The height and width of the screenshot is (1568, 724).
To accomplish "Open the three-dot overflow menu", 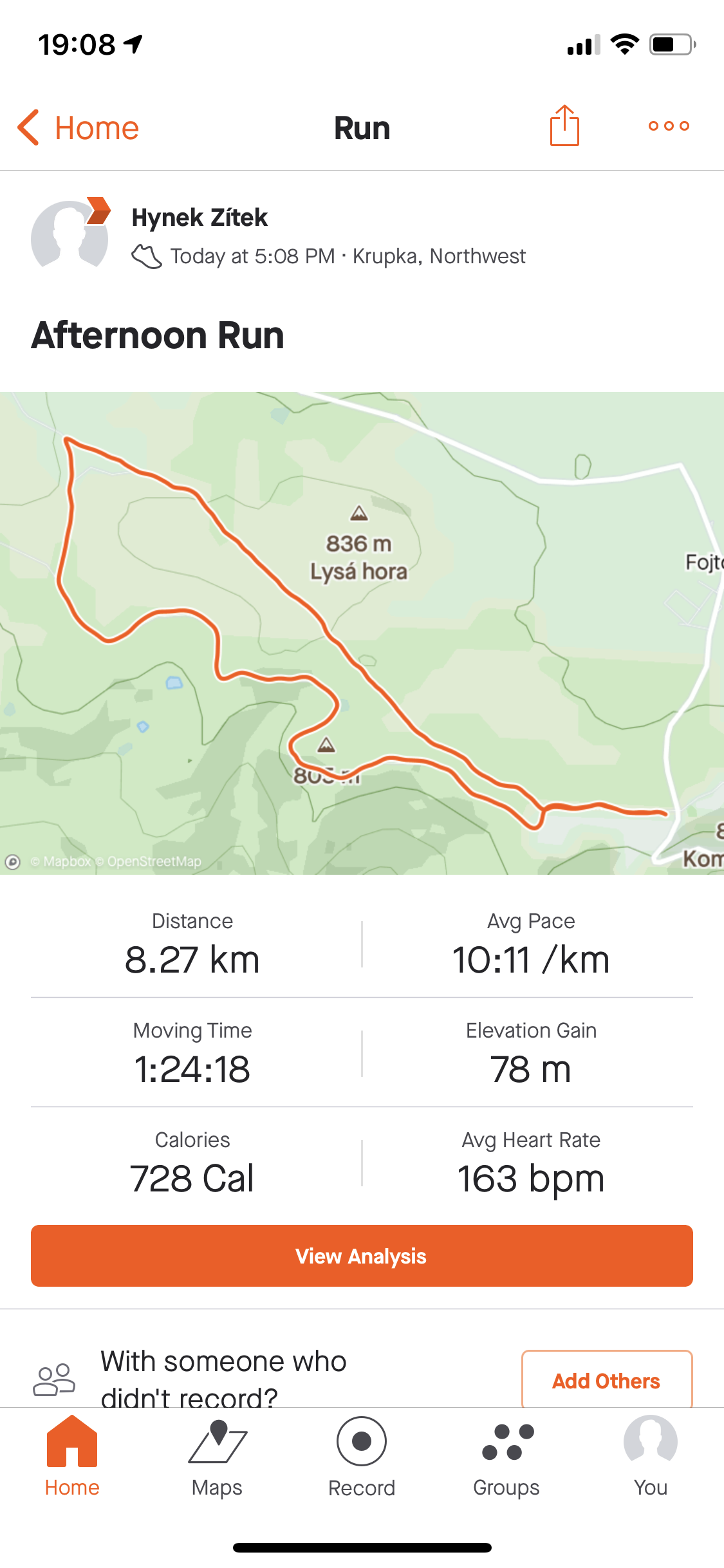I will 669,126.
